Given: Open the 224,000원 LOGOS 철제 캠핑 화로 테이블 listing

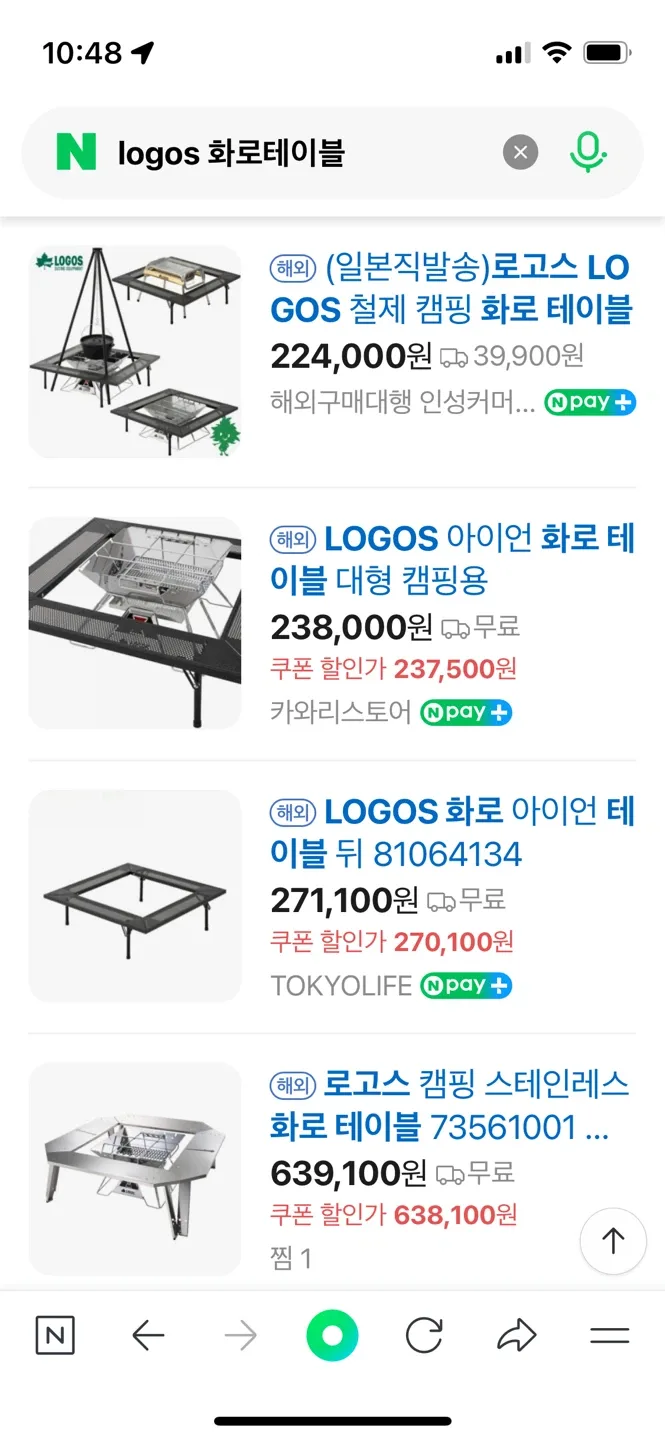Looking at the screenshot, I should tap(451, 288).
